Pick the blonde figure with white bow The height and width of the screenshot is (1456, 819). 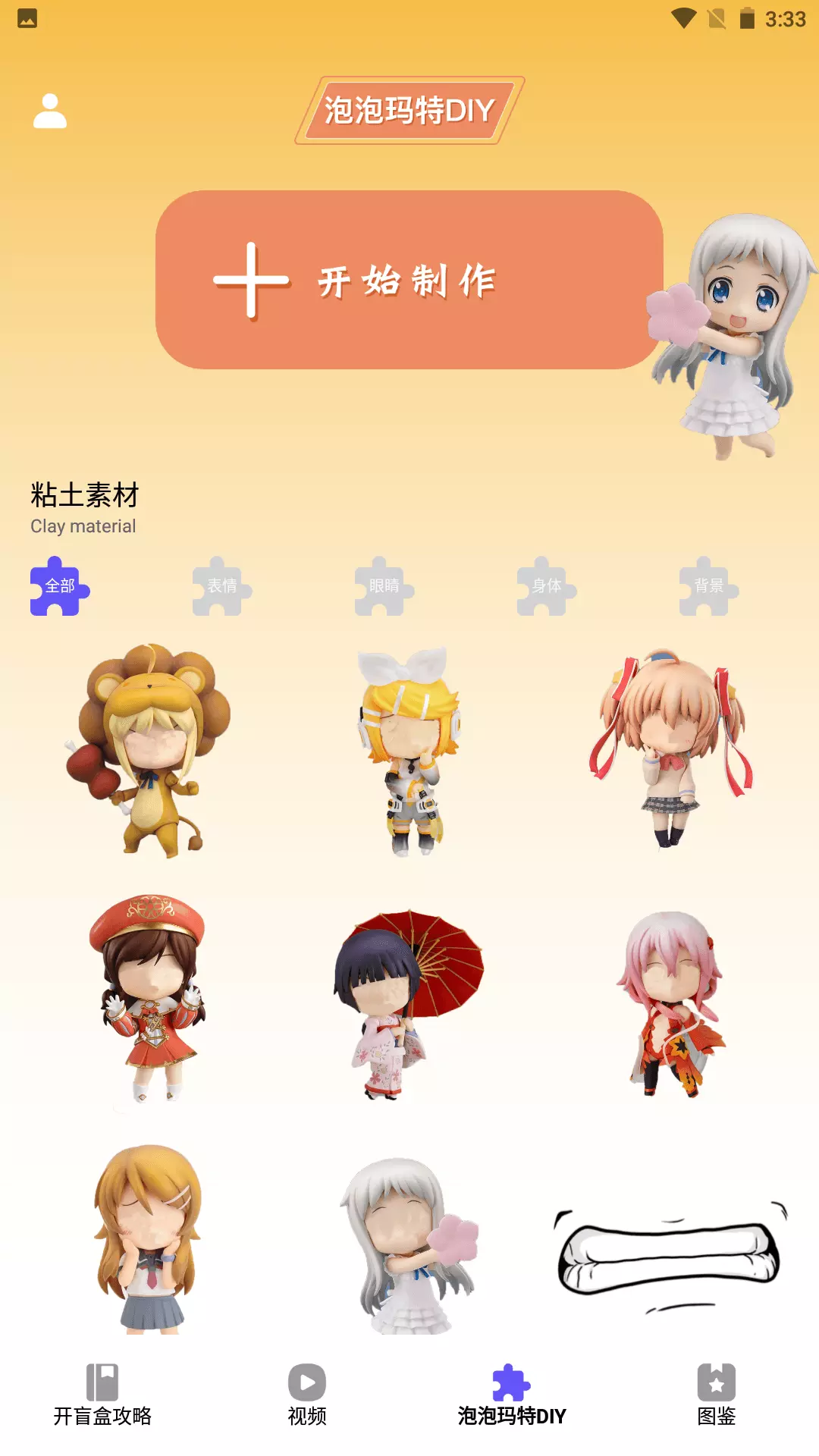click(x=409, y=751)
